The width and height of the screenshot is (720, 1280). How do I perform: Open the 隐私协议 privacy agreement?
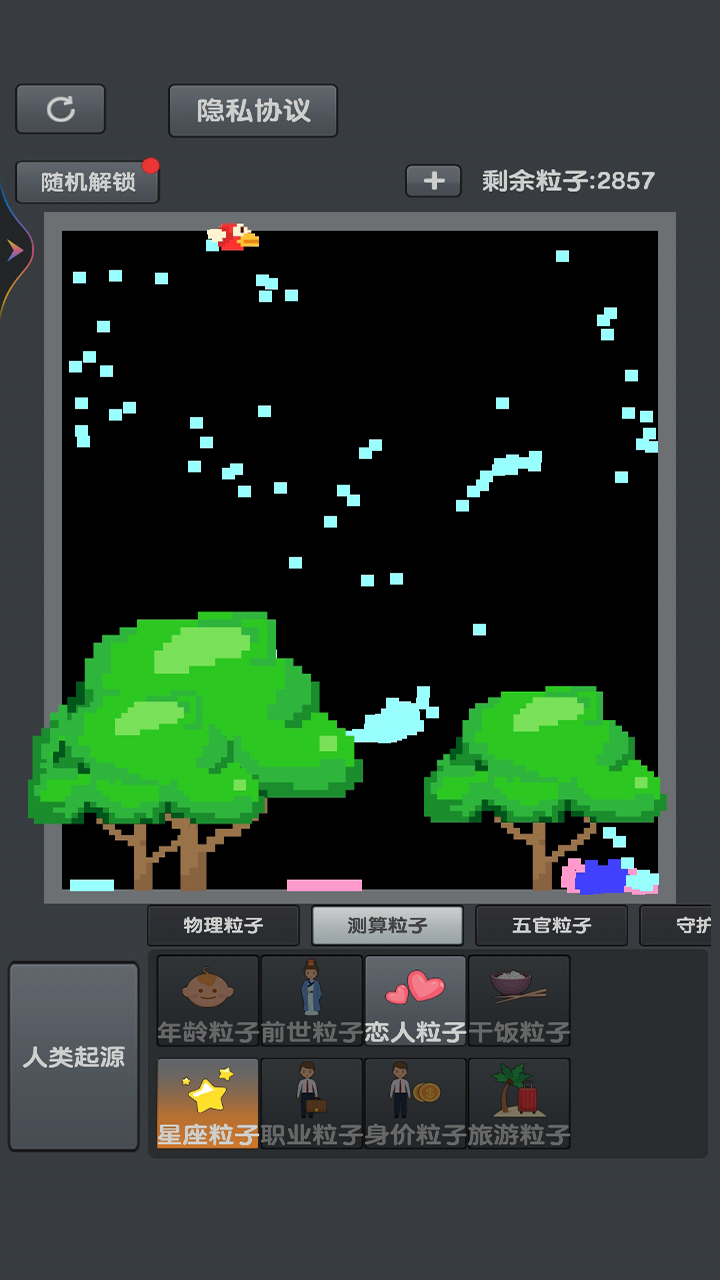pos(253,110)
